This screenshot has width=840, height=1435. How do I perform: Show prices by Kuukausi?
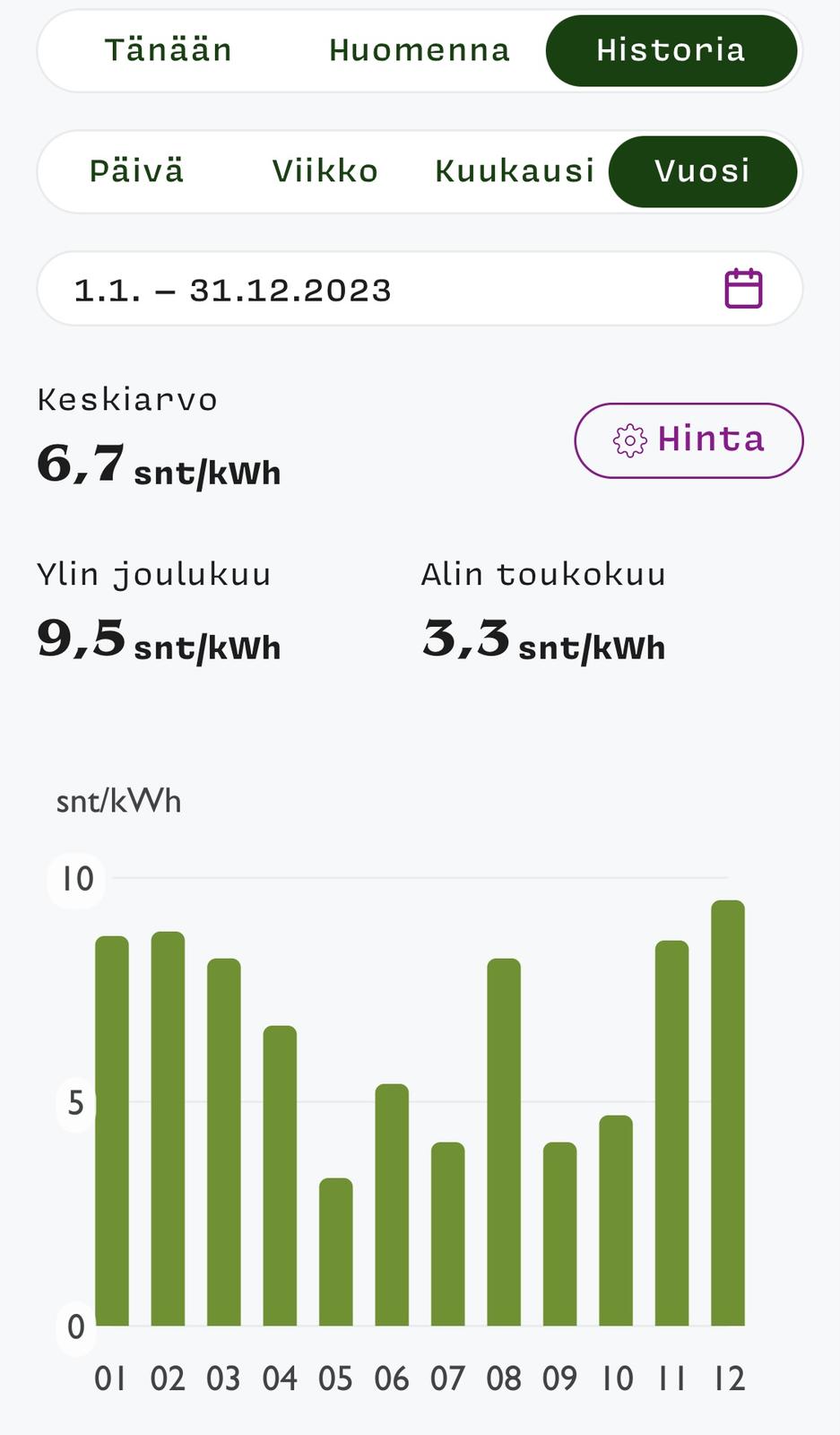(515, 171)
